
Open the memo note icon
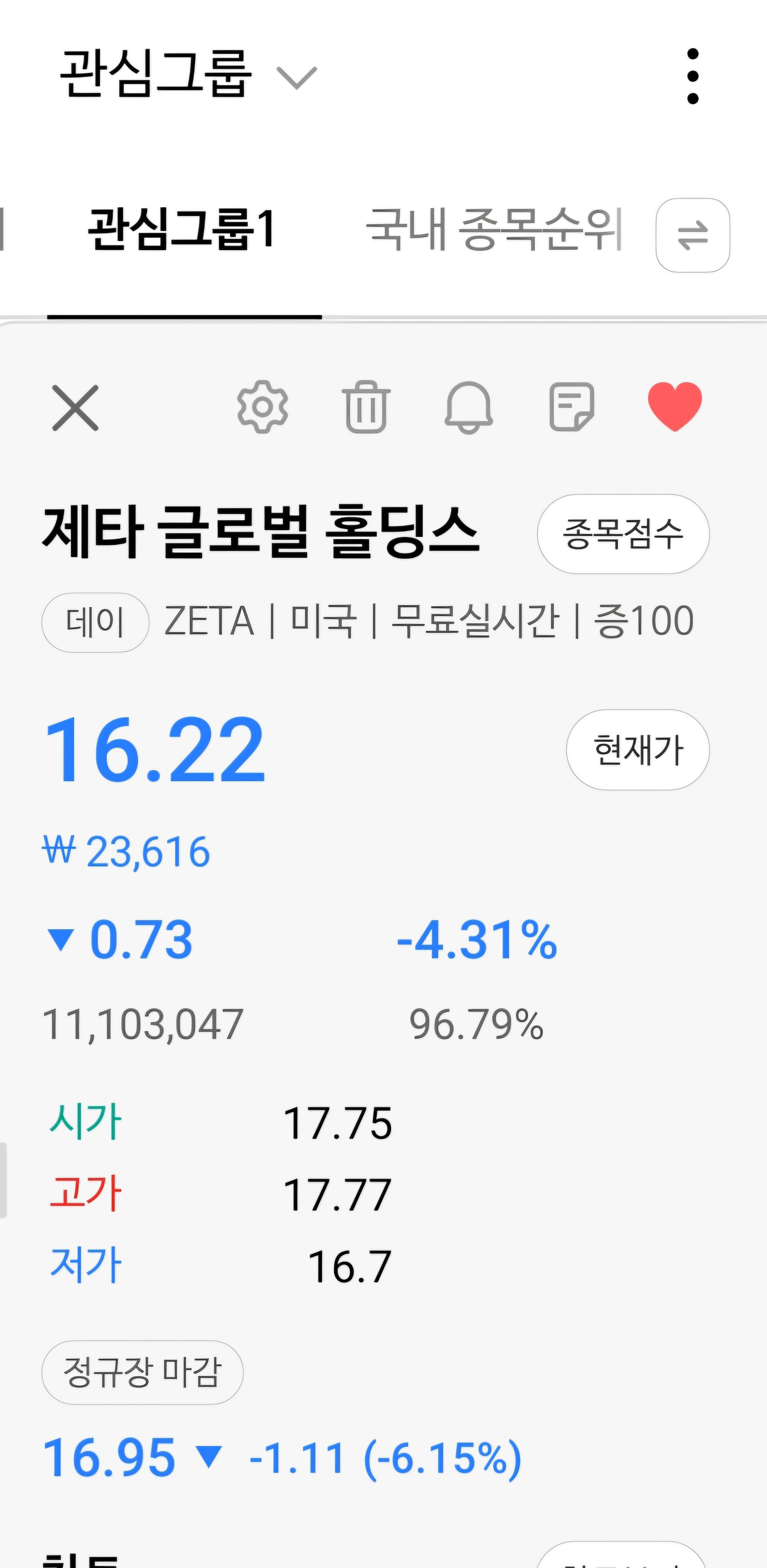(571, 406)
